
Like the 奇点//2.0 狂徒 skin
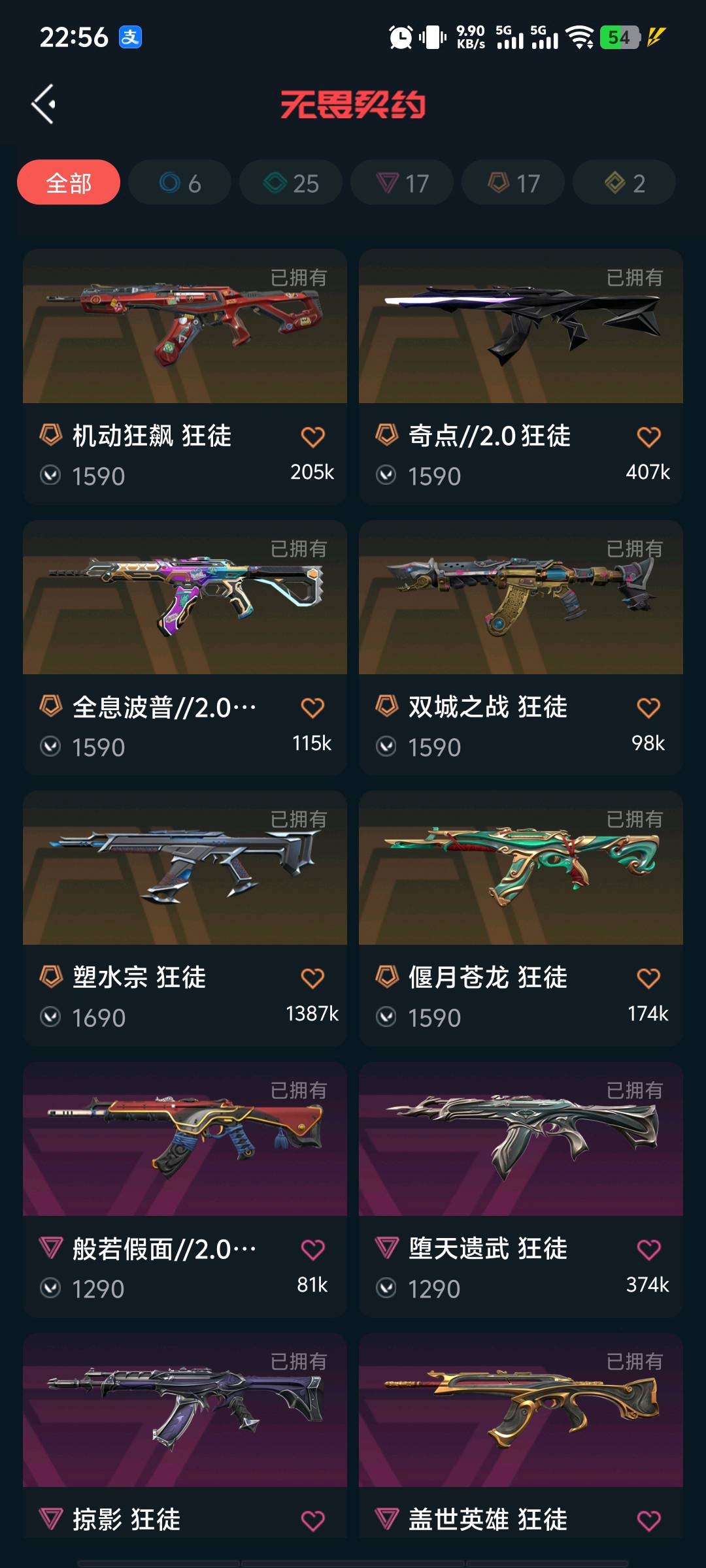(x=648, y=437)
